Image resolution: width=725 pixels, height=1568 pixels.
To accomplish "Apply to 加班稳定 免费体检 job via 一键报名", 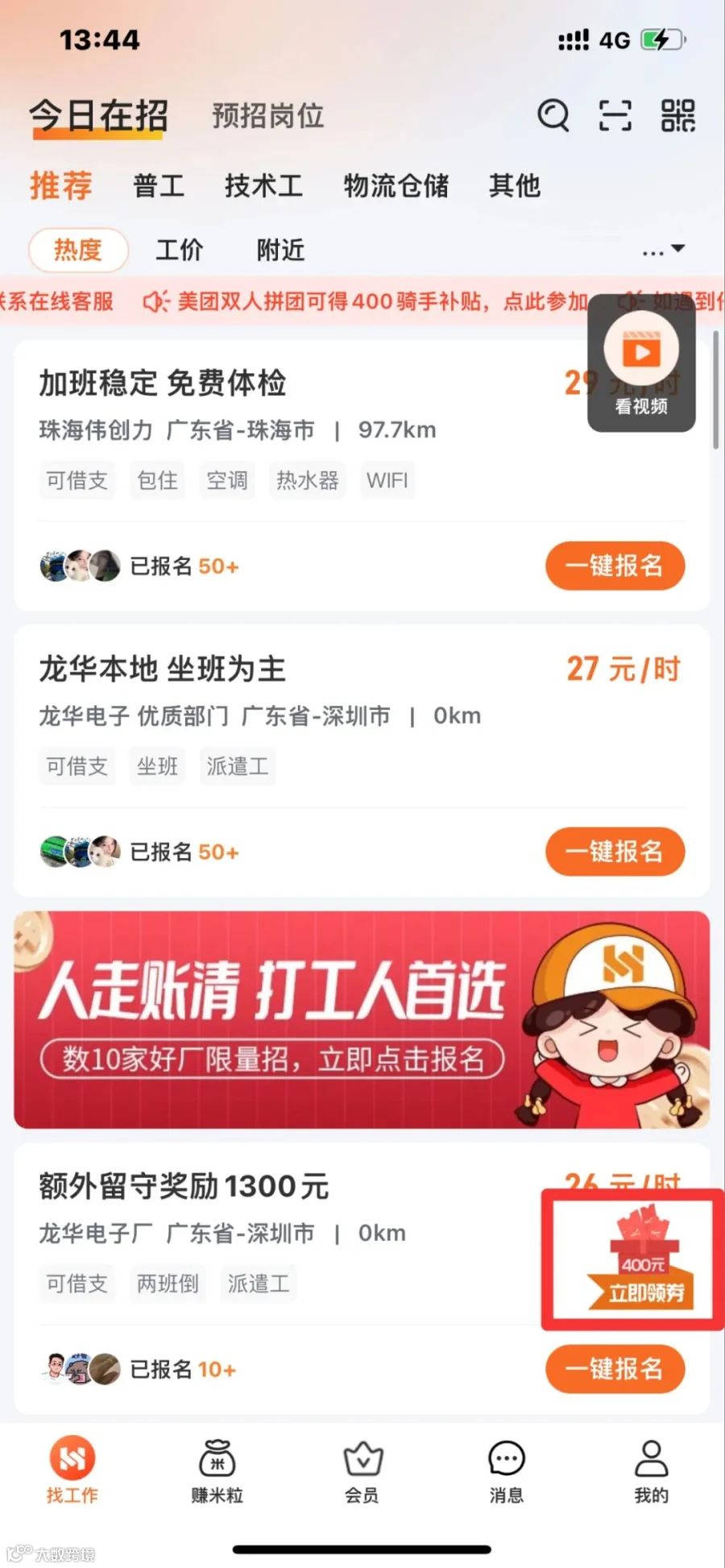I will (x=615, y=566).
